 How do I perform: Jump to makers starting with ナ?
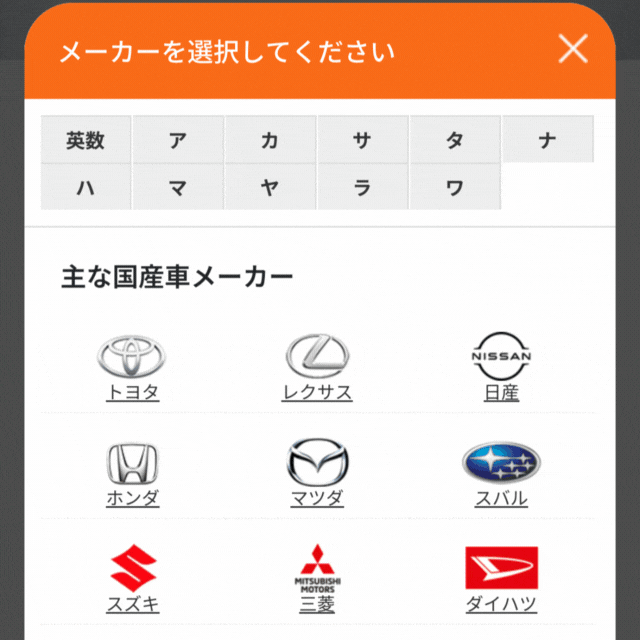tap(547, 140)
